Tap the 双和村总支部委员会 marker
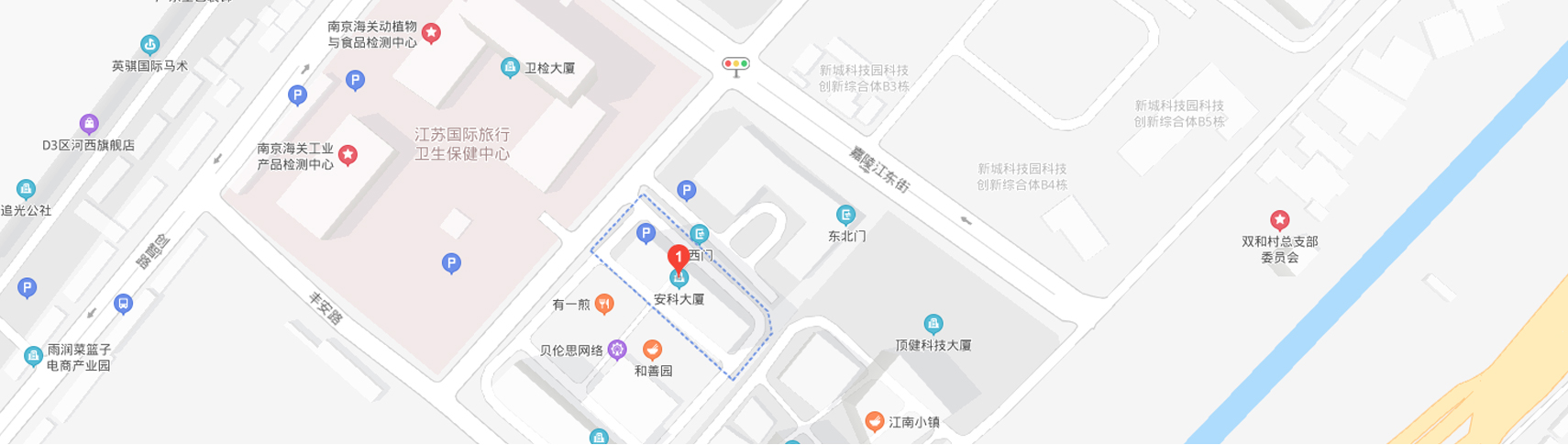This screenshot has width=1568, height=445. (x=1279, y=220)
